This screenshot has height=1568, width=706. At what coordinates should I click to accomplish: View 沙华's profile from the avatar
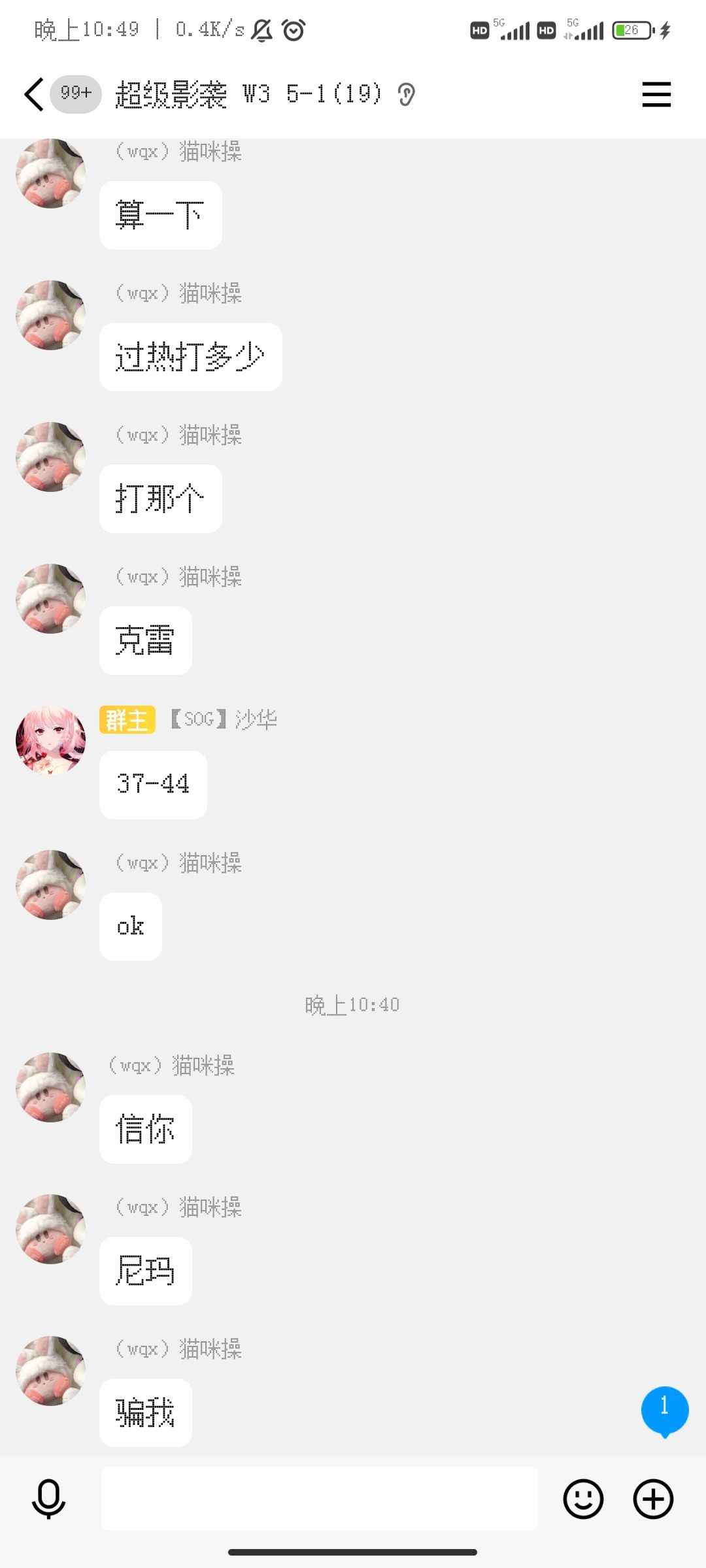coord(51,741)
